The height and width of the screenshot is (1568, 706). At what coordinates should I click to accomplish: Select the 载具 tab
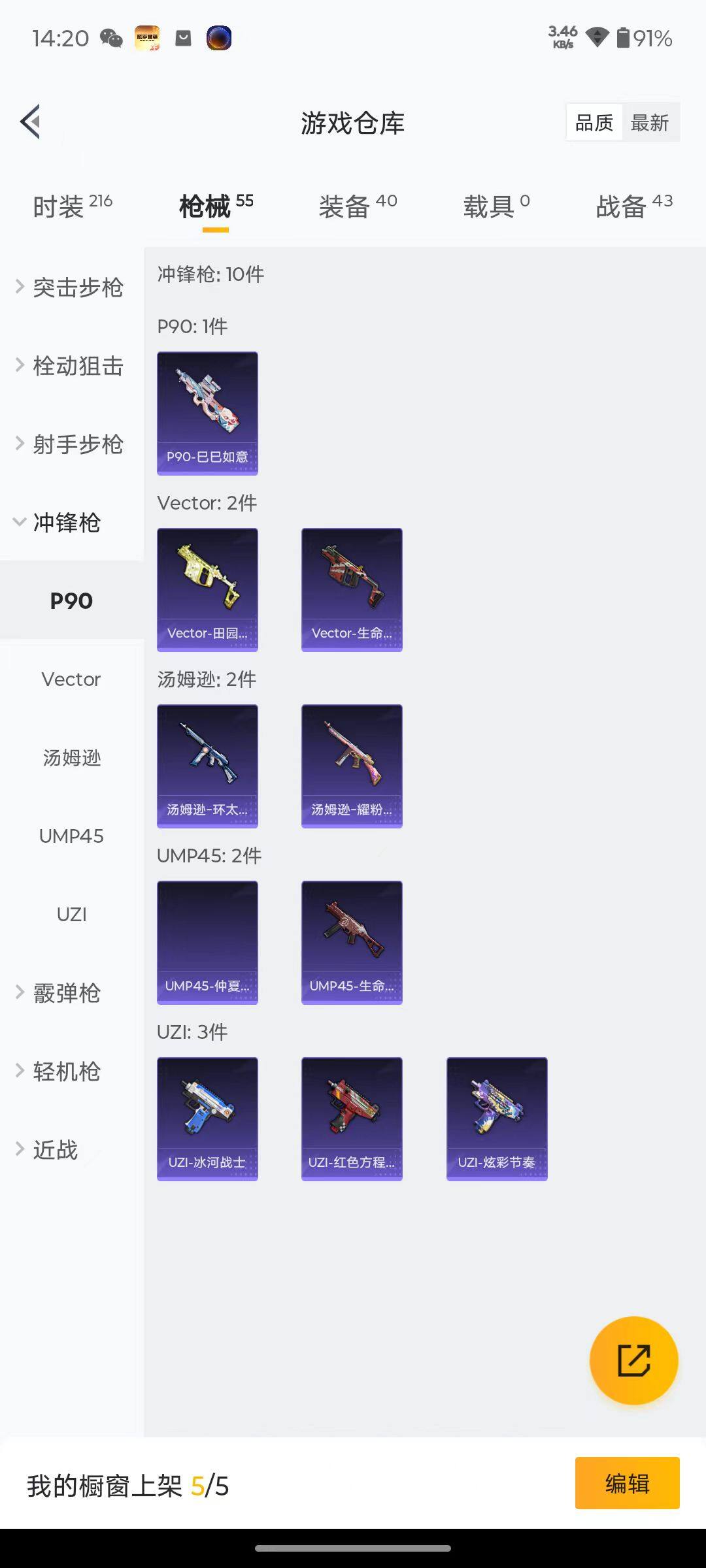496,206
